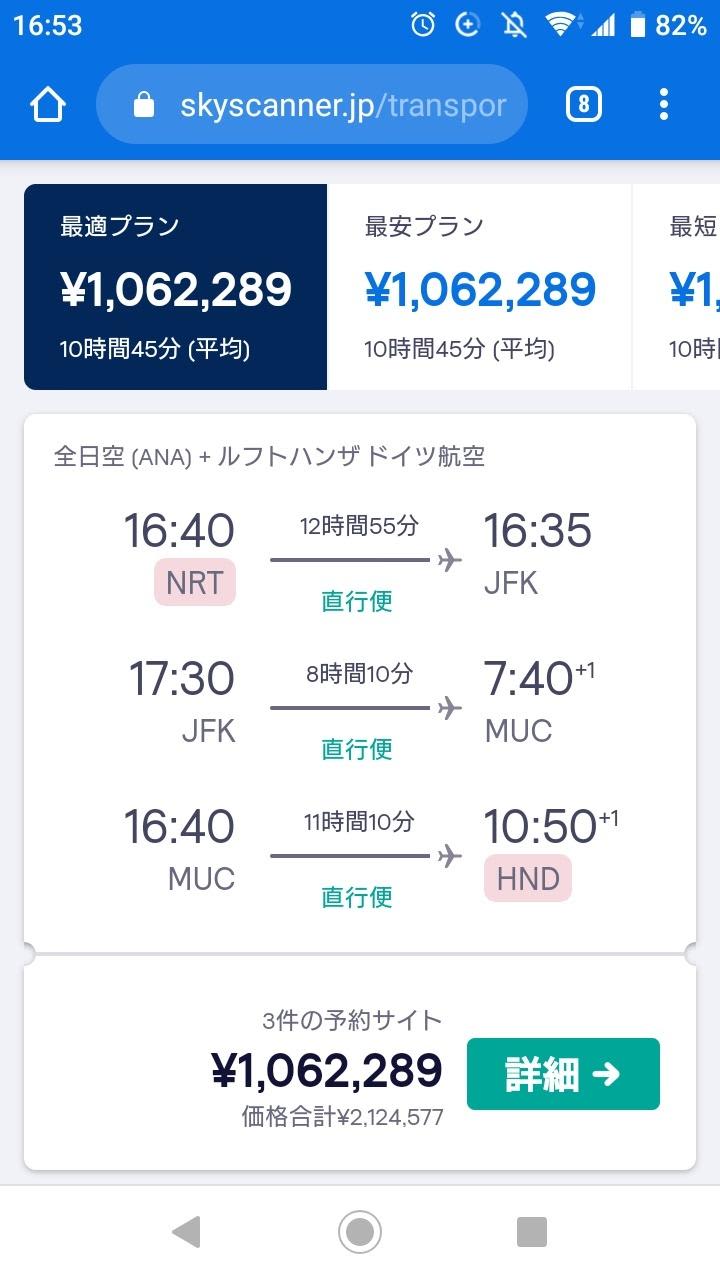Open the tab switcher showing 8 tabs
Screen dimensions: 720x1280
584,105
